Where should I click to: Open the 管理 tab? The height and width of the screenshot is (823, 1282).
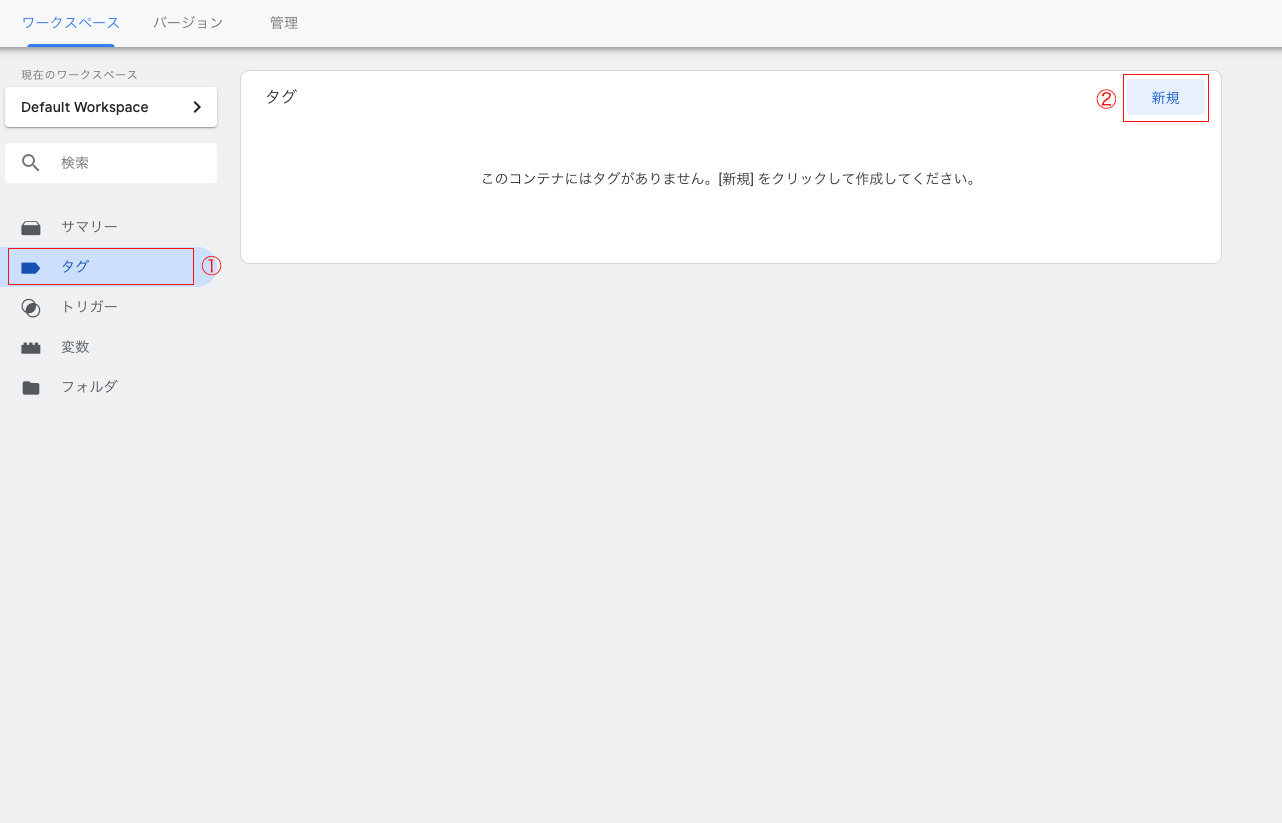point(283,22)
